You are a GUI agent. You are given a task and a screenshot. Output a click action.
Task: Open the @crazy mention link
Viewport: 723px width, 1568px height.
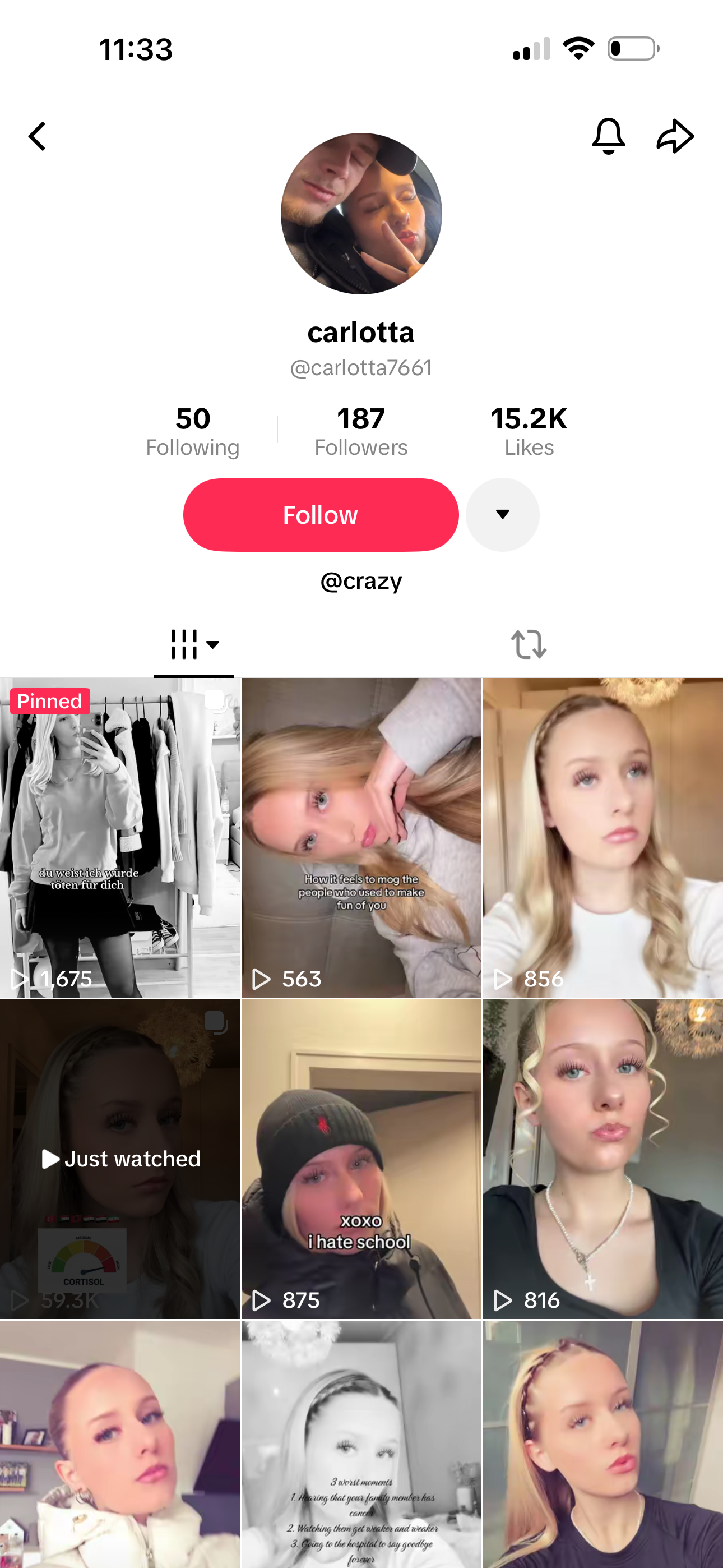point(361,580)
